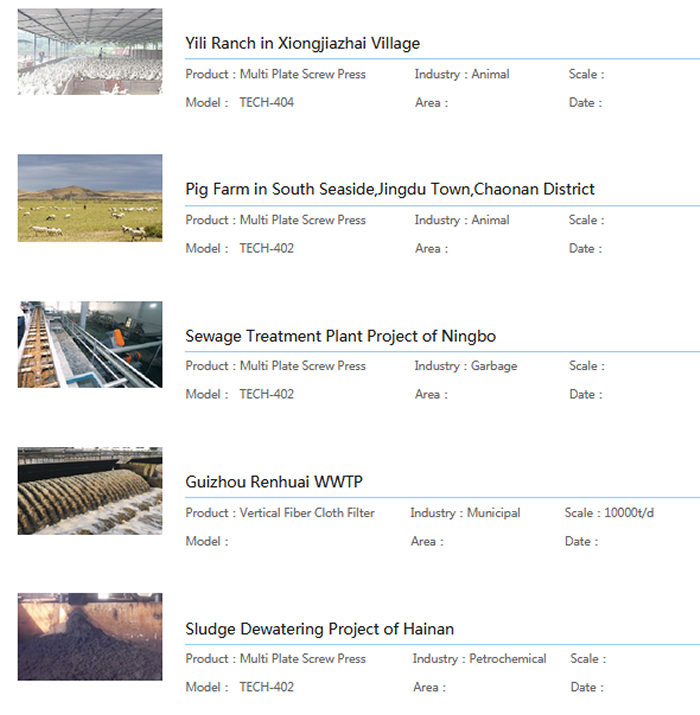Open Pig Farm in South Seaside case

point(389,189)
